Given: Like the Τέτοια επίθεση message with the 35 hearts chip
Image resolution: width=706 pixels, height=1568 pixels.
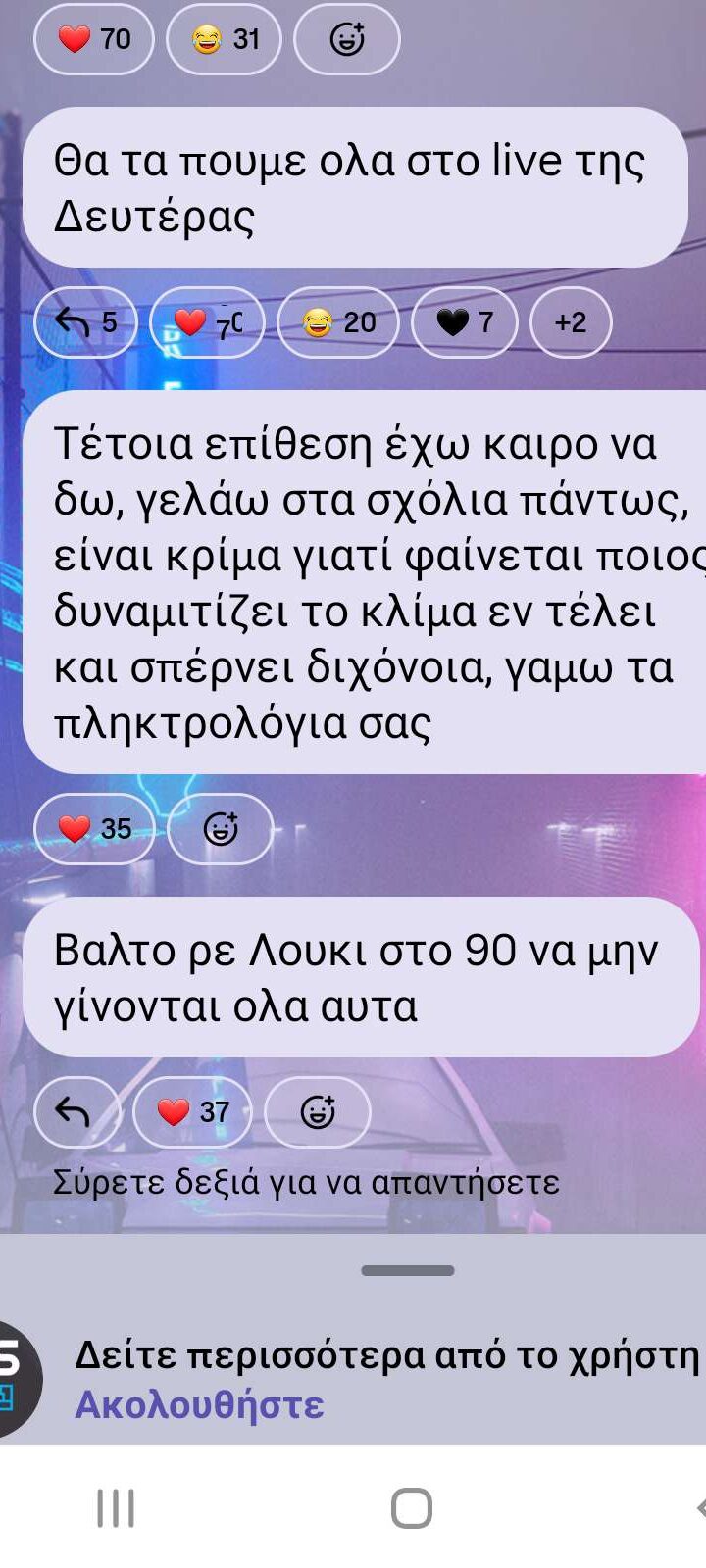Looking at the screenshot, I should (x=94, y=829).
